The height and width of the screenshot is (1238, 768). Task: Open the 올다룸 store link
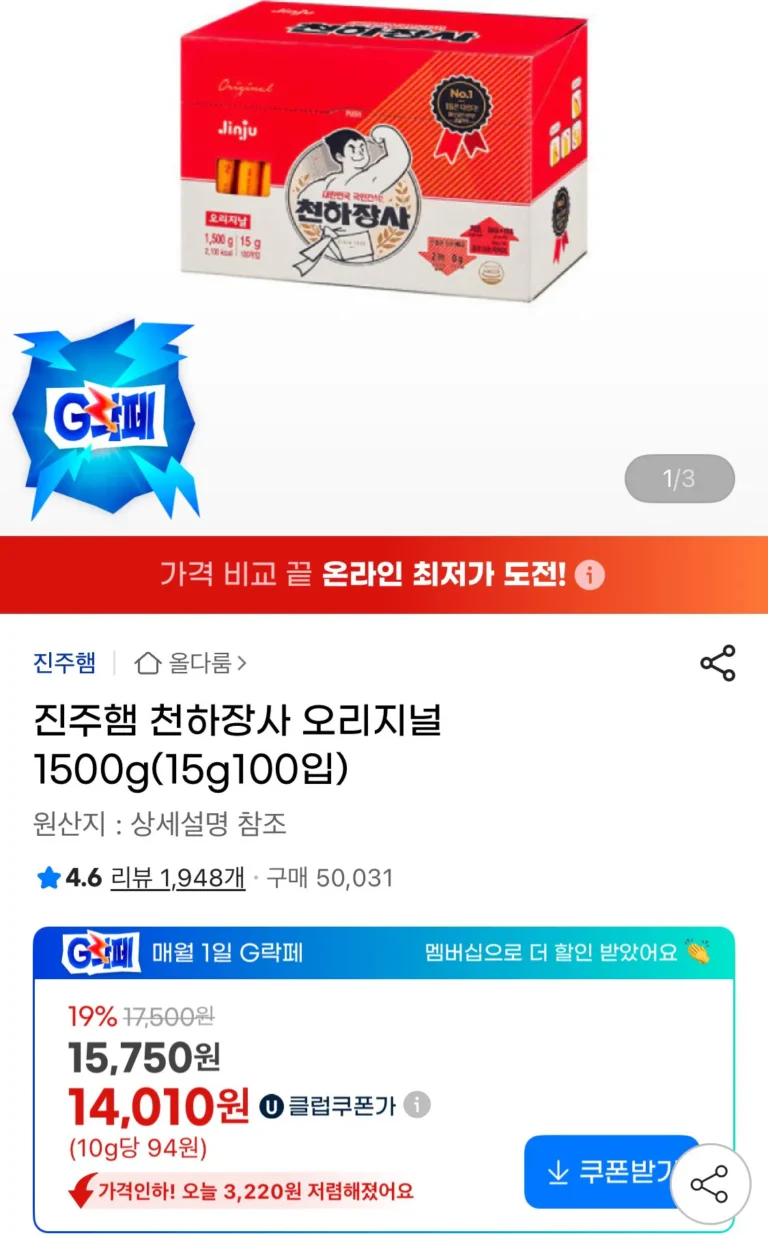click(191, 663)
